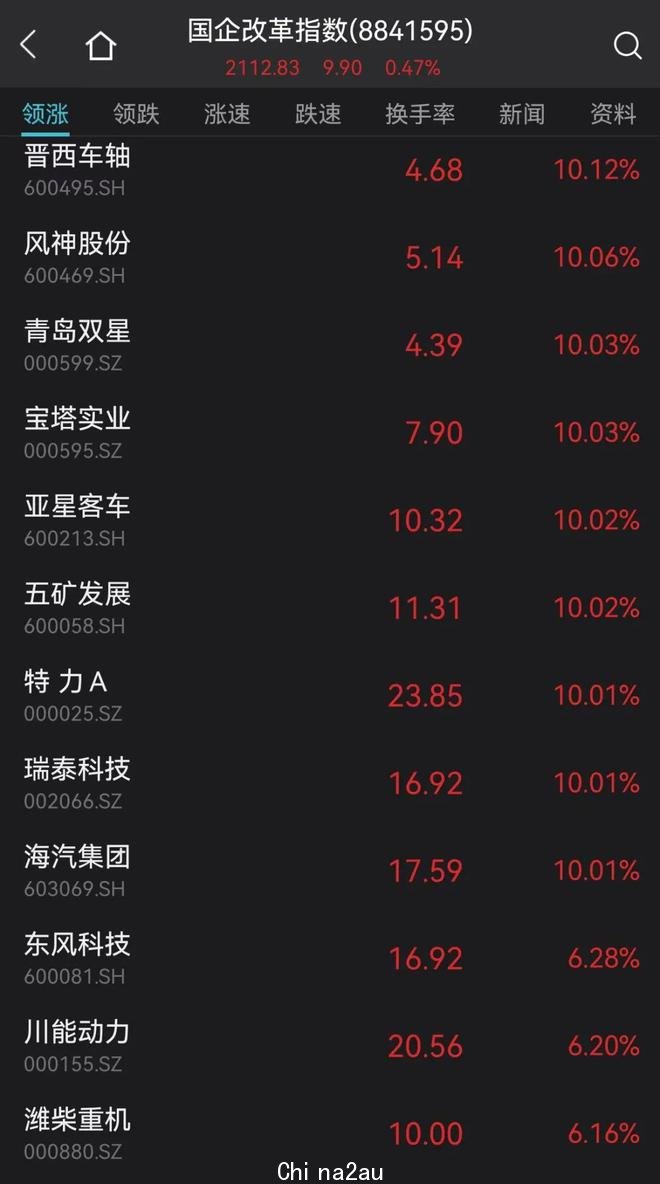Open stock 宝塔实业
660x1184 pixels.
[330, 433]
